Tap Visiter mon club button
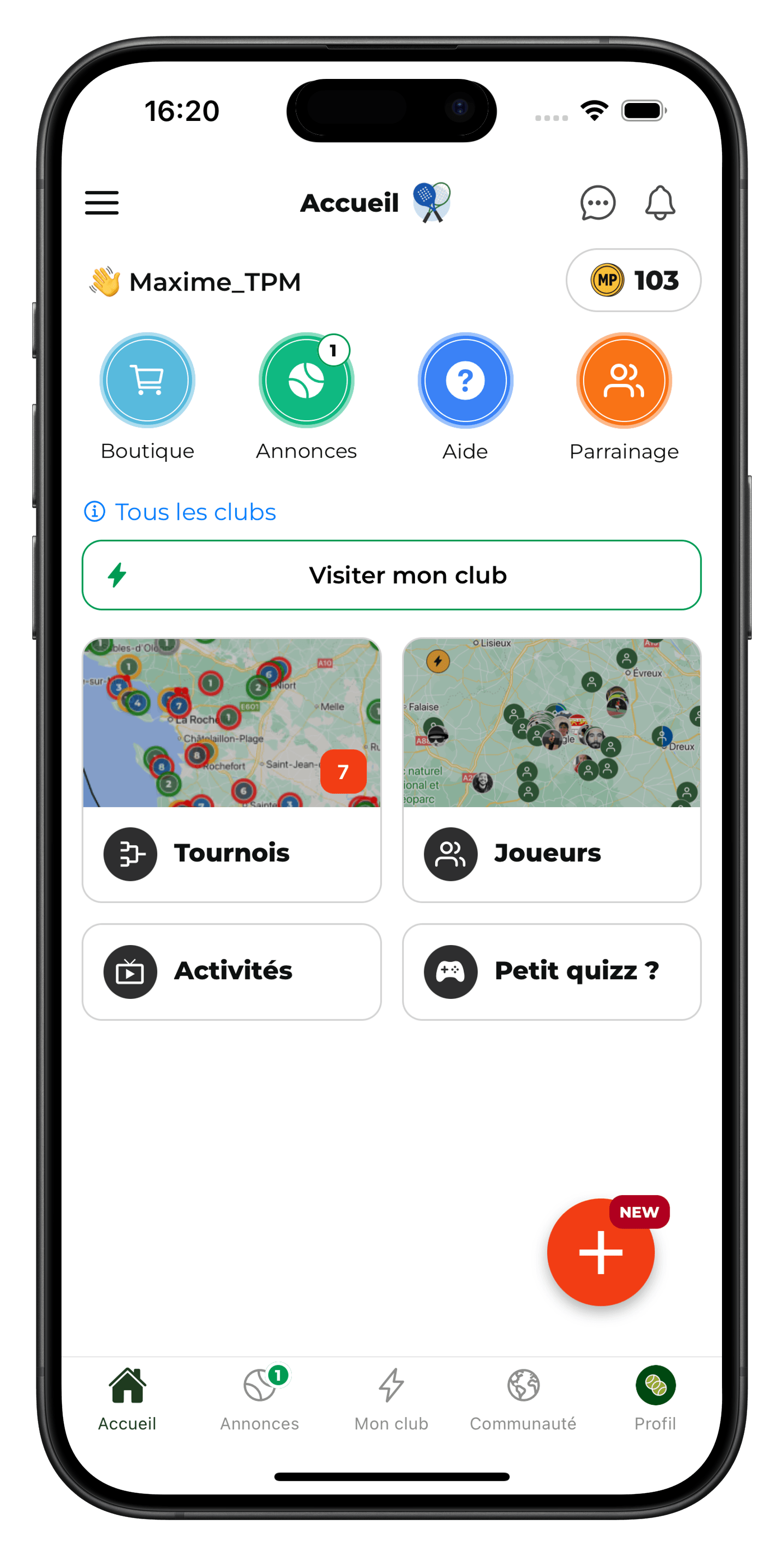Screen dimensions: 784x1556 point(391,575)
